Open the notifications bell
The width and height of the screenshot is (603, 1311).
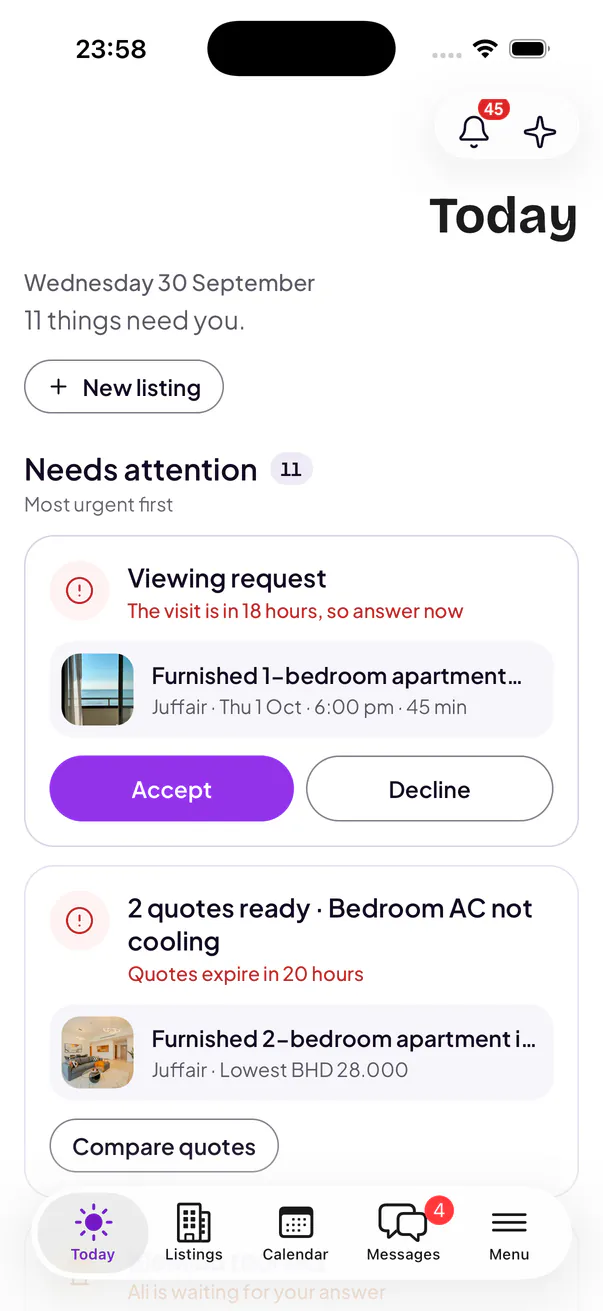click(474, 131)
